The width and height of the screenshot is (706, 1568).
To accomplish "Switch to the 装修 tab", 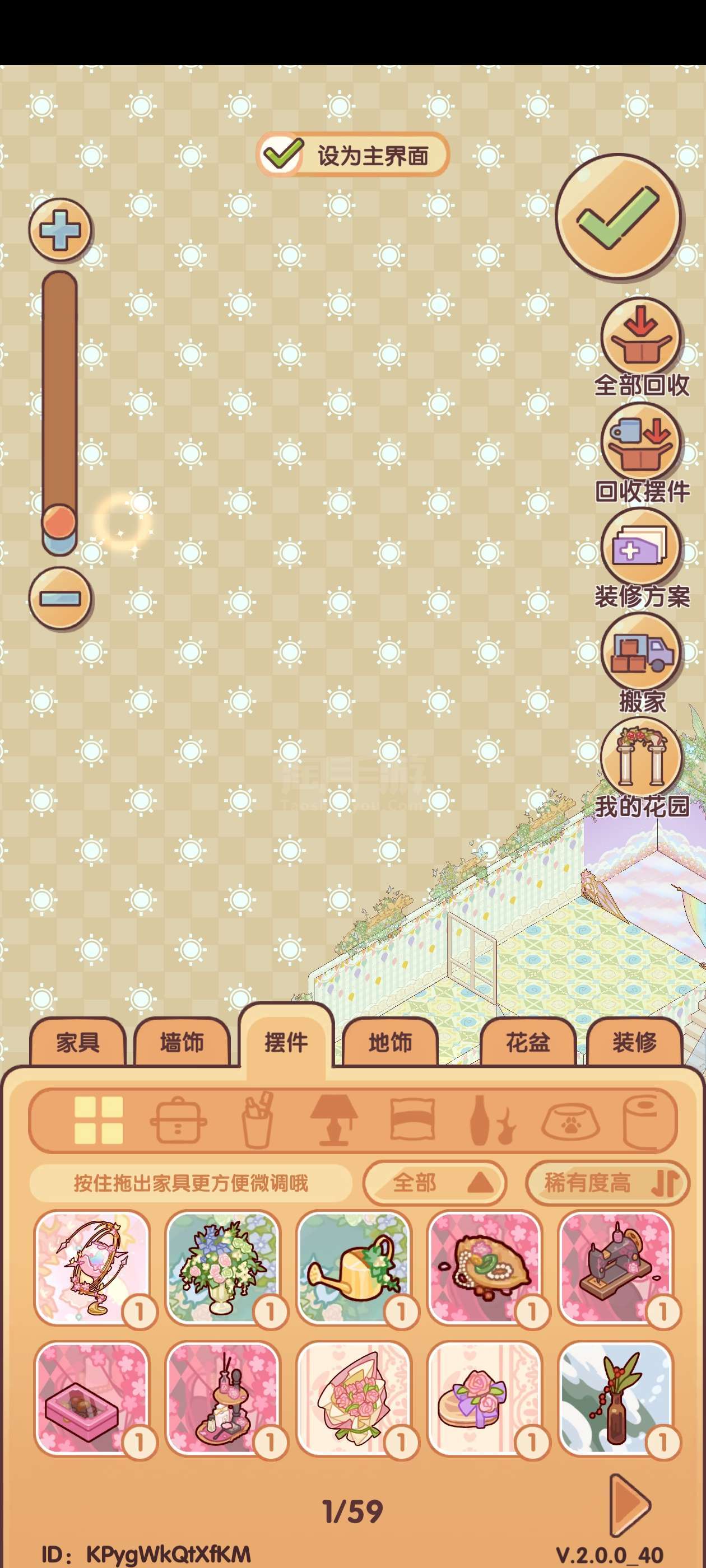I will point(634,1043).
